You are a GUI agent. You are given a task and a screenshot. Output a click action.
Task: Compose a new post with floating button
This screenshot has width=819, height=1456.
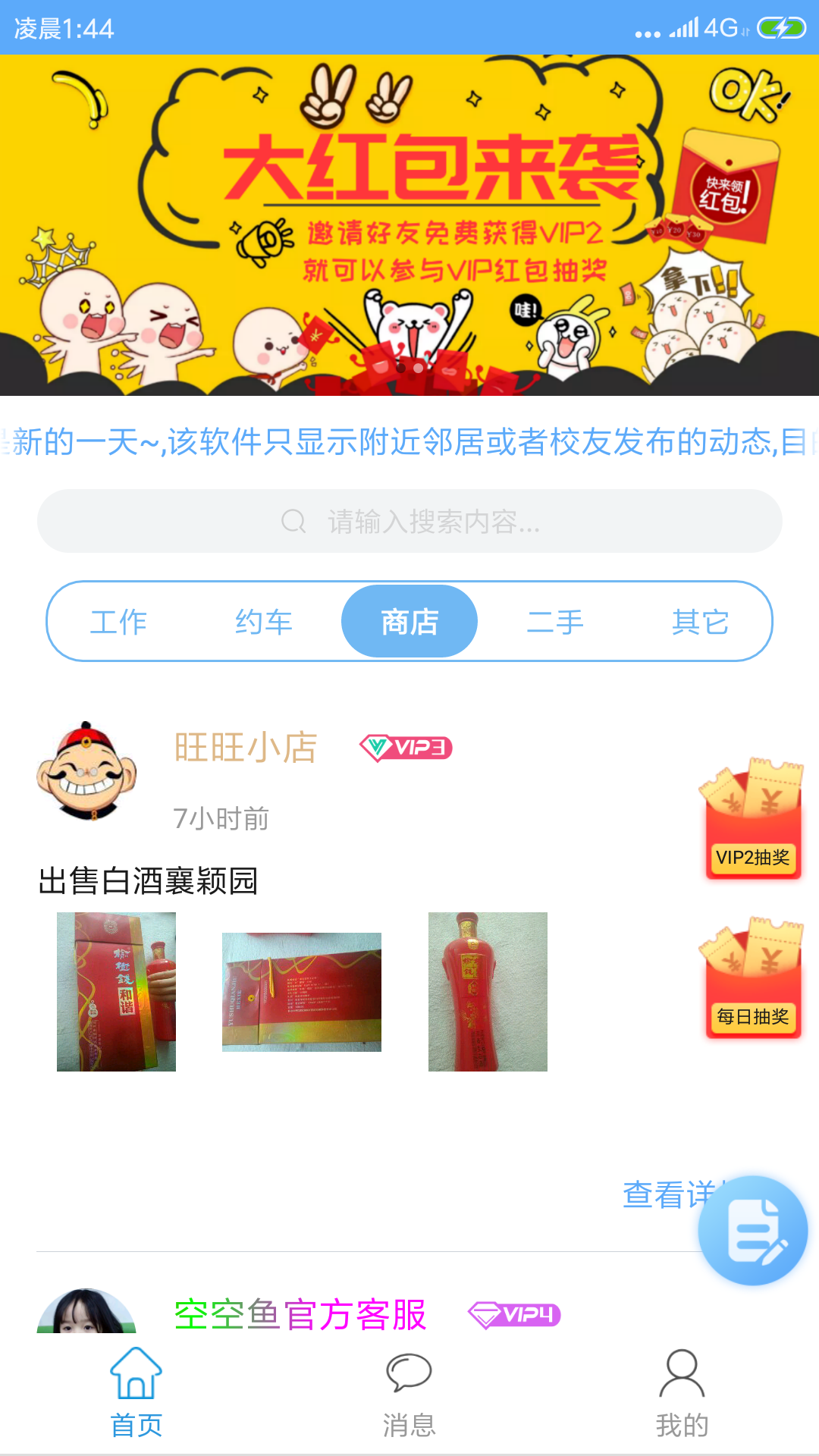753,1230
